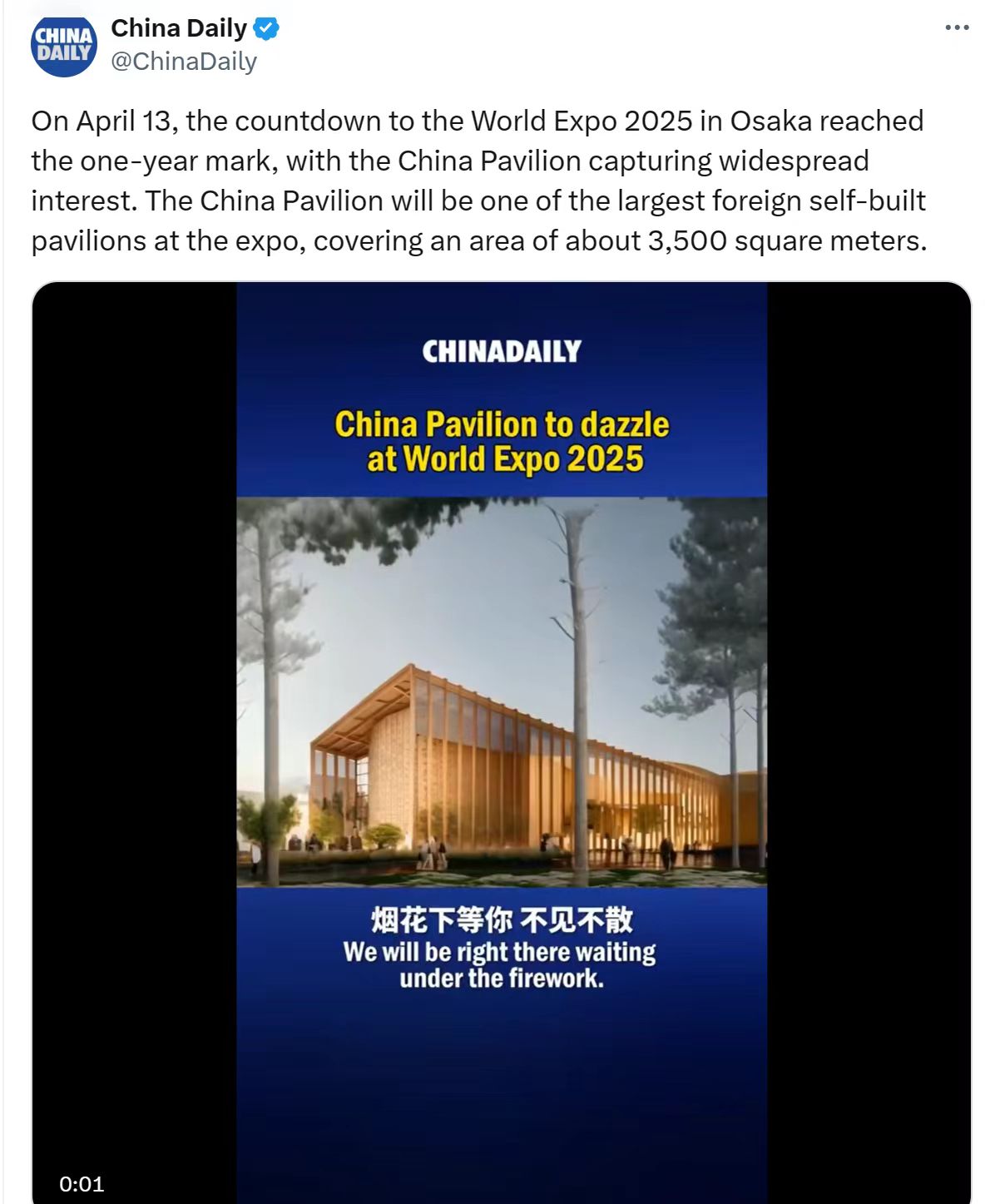Click the CHINADAILY watermark in the video
The height and width of the screenshot is (1204, 995).
coord(500,353)
